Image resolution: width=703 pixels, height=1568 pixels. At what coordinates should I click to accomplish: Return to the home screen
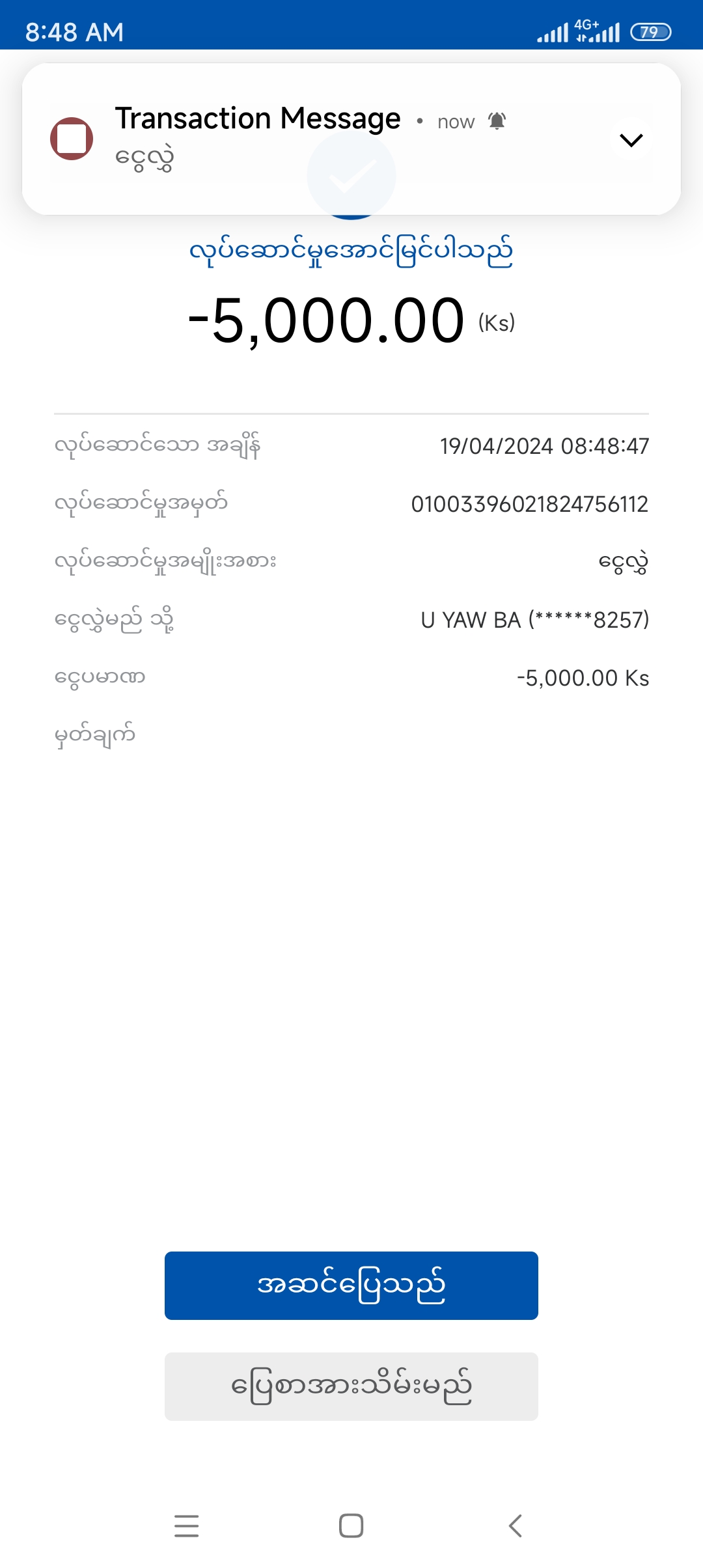351,1526
